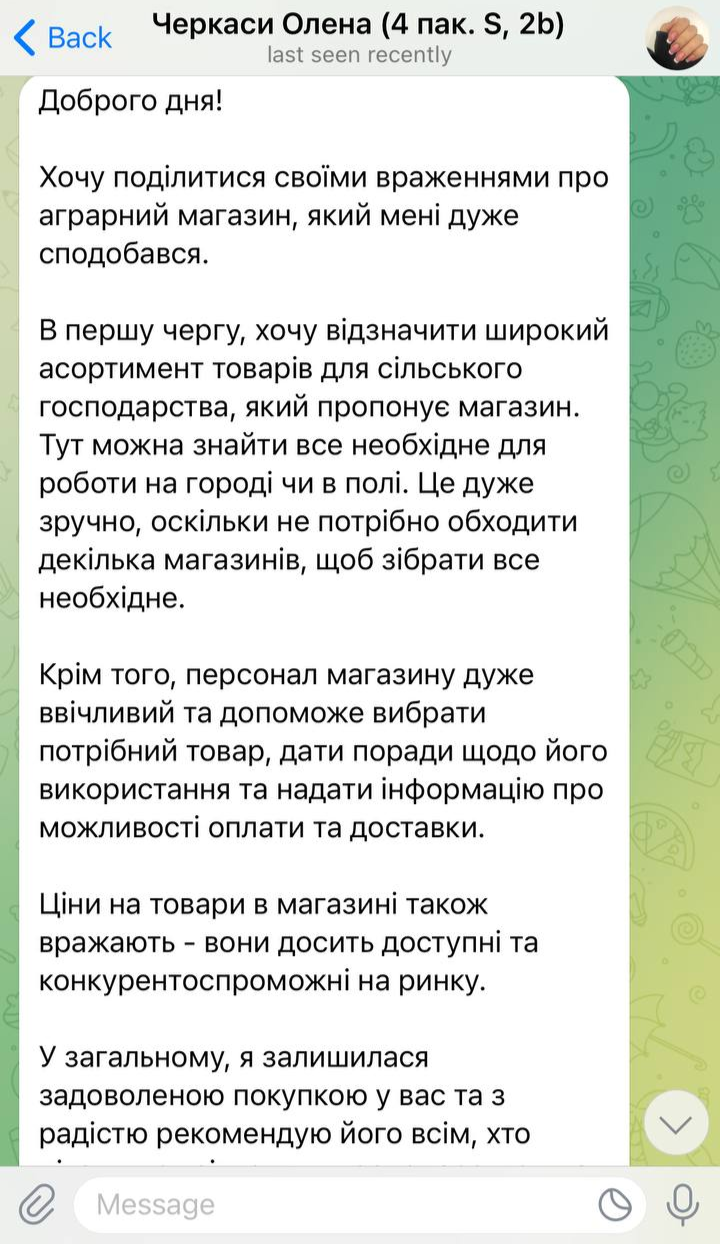
Task: Open the sticker panel icon
Action: tap(615, 1205)
